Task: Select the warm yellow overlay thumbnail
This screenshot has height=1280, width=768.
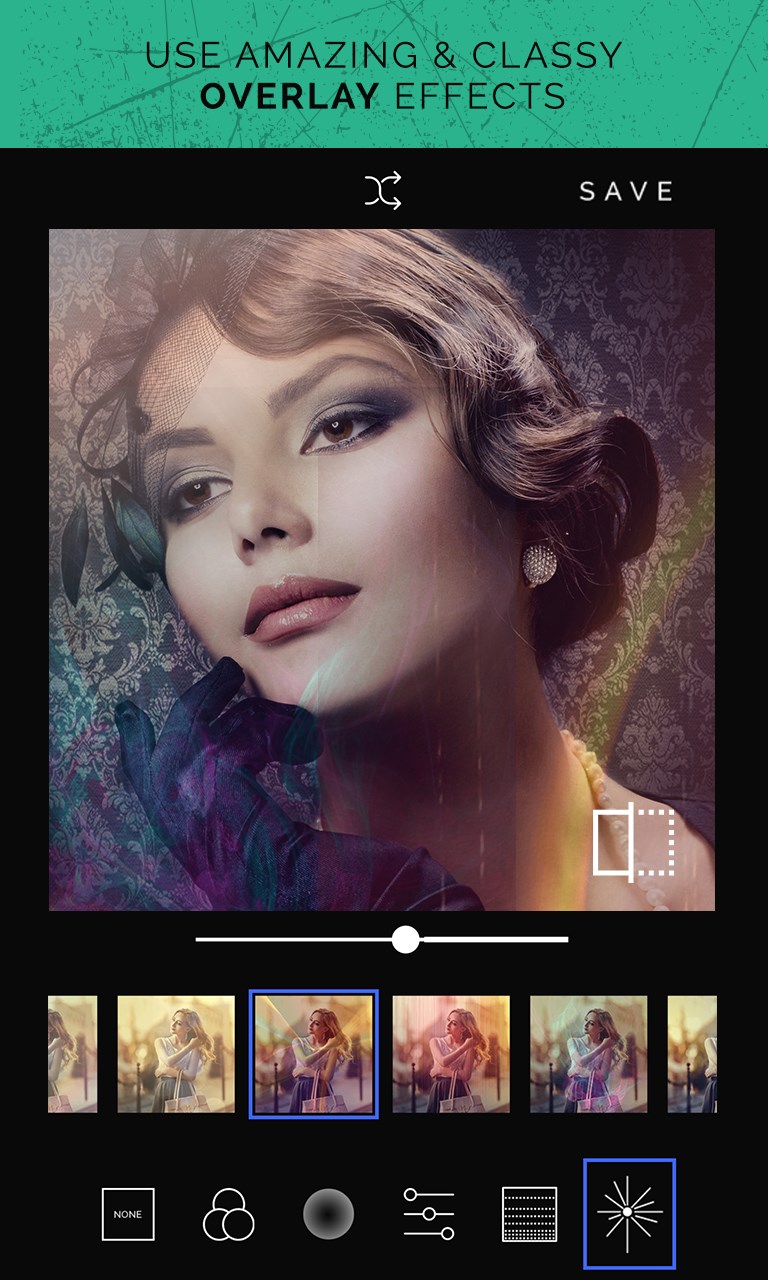Action: tap(176, 1054)
